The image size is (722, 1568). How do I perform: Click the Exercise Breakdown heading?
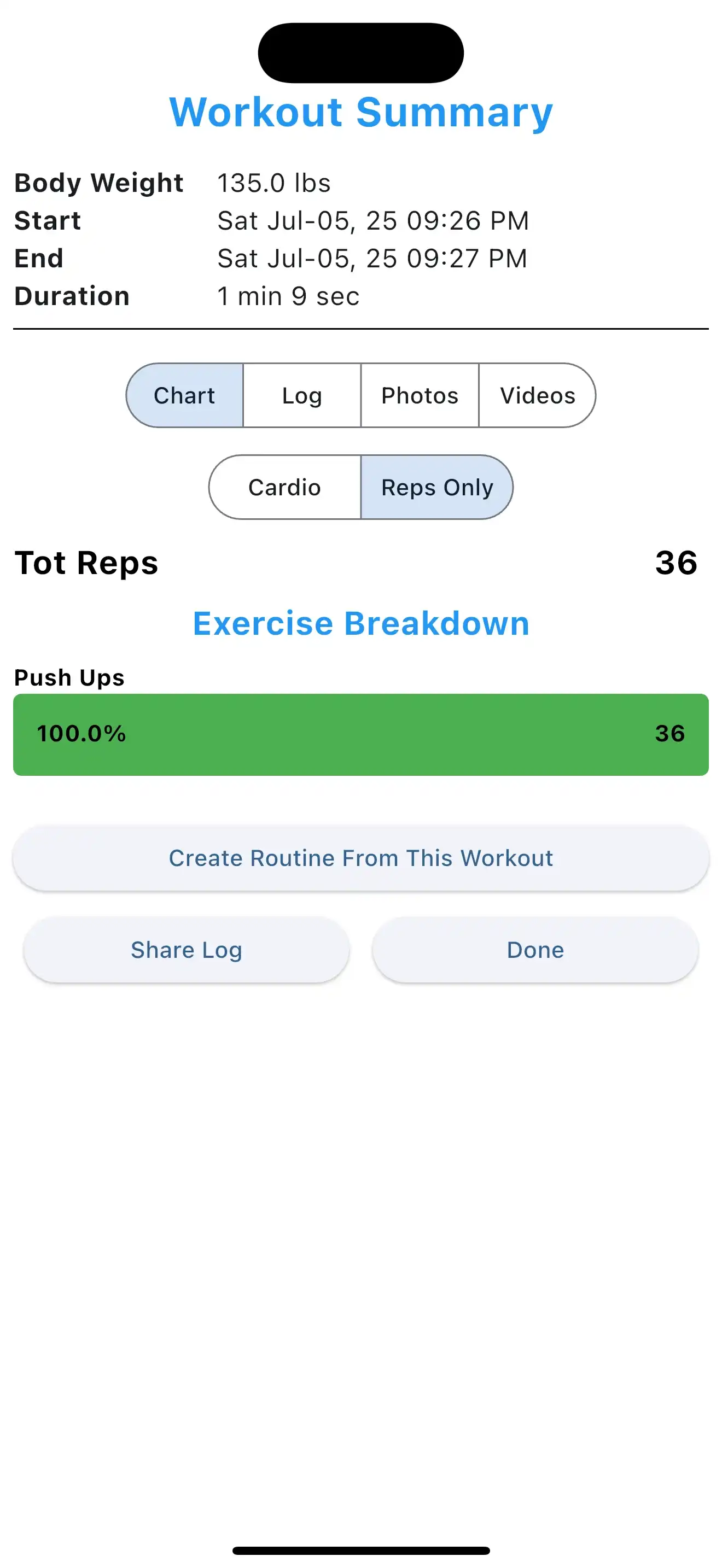[x=360, y=623]
